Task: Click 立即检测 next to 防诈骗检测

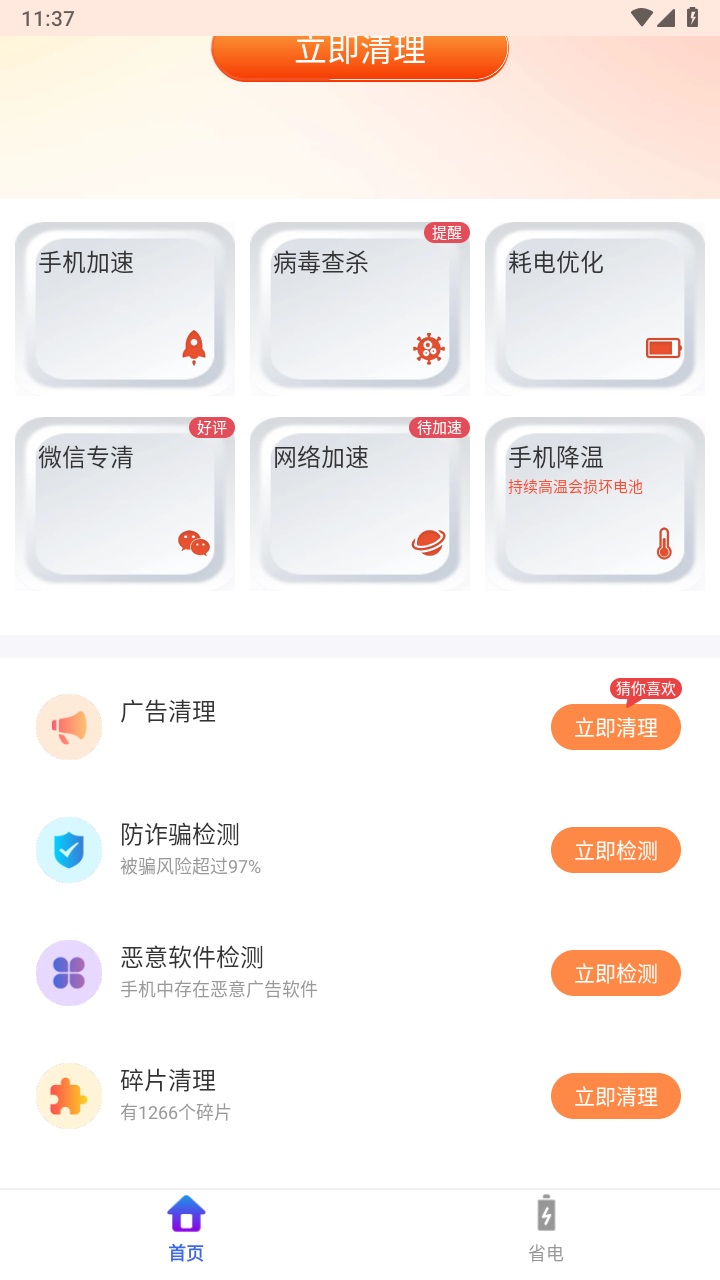Action: click(615, 849)
